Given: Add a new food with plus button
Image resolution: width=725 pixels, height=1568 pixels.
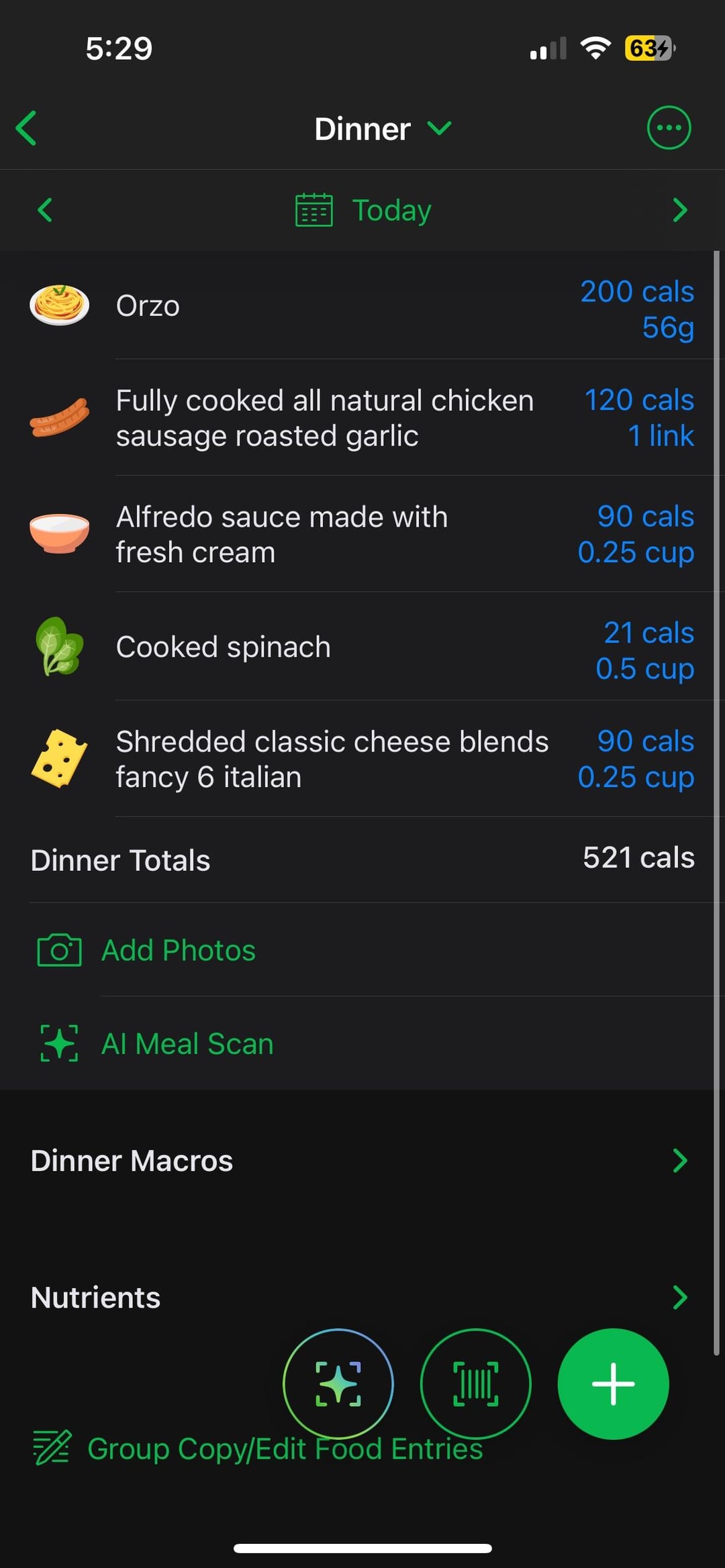Looking at the screenshot, I should coord(613,1383).
